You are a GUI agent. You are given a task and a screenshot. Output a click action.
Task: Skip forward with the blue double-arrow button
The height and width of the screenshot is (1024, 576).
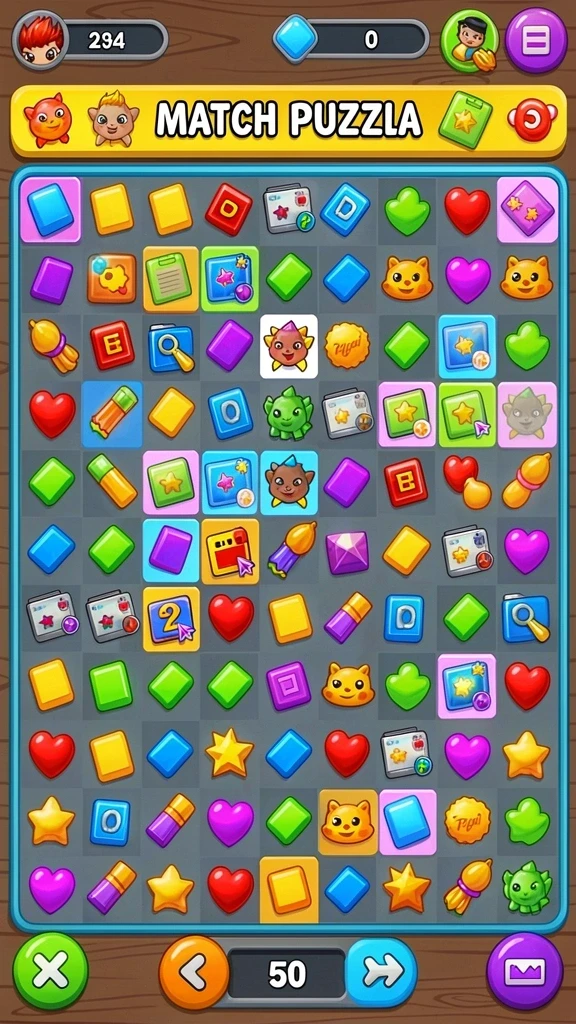click(381, 973)
